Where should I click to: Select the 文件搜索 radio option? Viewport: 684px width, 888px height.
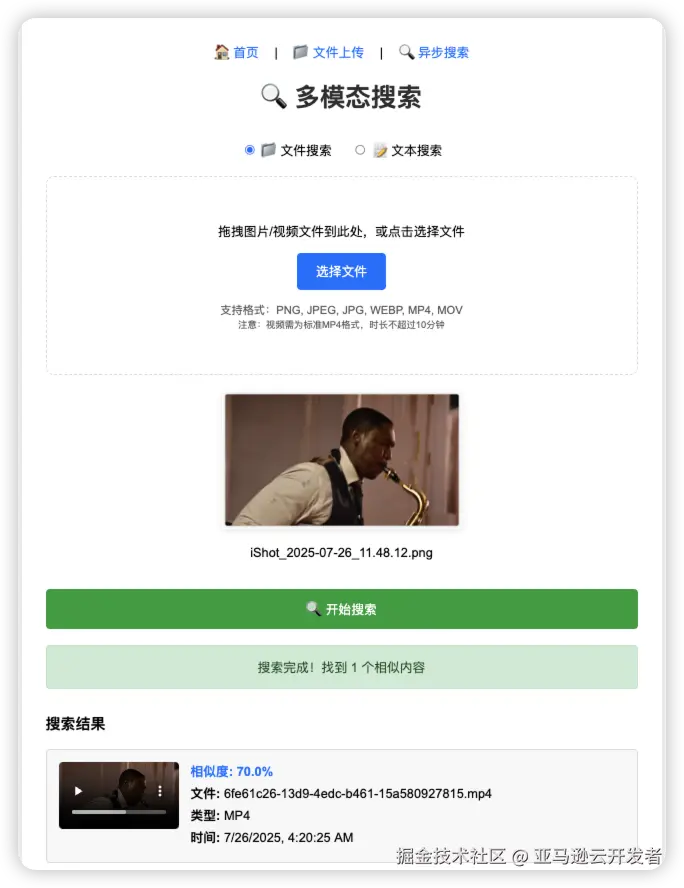[x=250, y=150]
